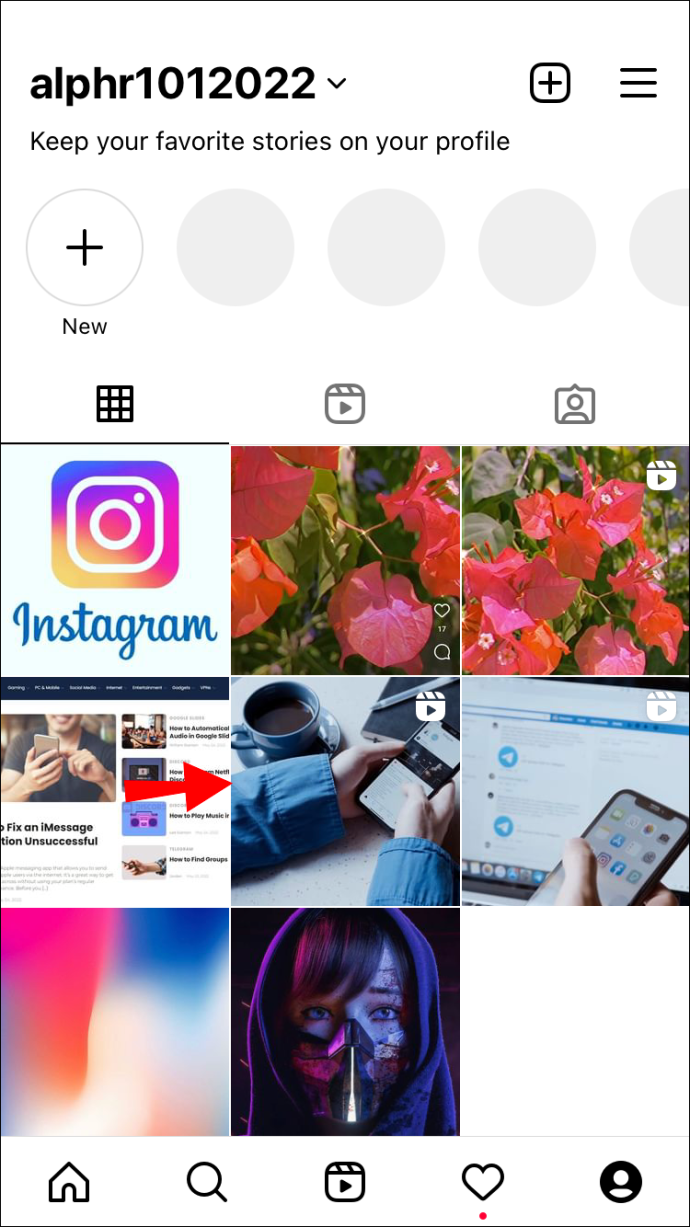Open the coffee cup and phone reel
The height and width of the screenshot is (1227, 690).
(x=345, y=792)
